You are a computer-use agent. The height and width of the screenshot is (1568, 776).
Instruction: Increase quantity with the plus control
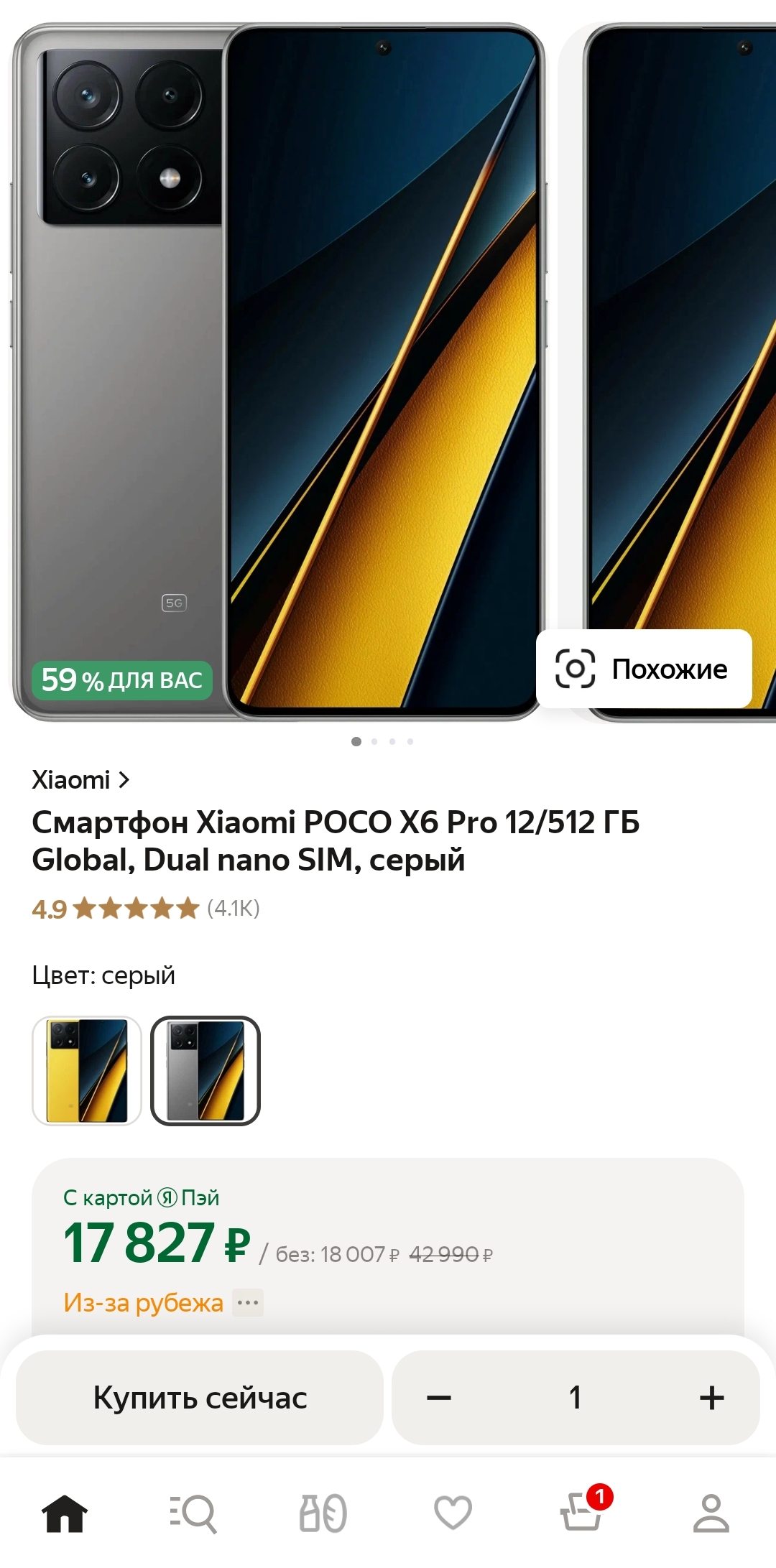click(x=711, y=1396)
